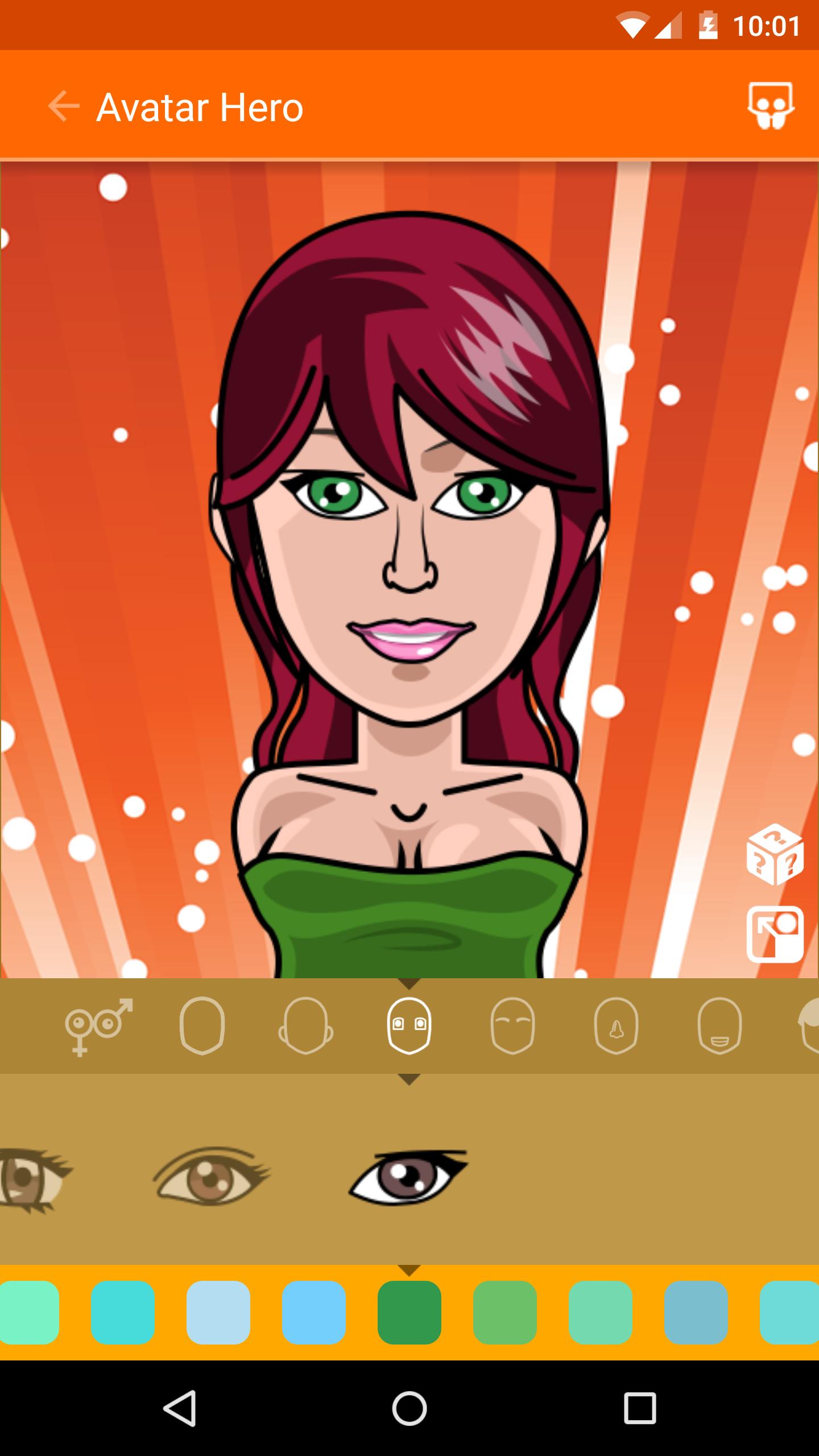The width and height of the screenshot is (819, 1456).
Task: Select the dark green eye color swatch
Action: click(x=409, y=1312)
